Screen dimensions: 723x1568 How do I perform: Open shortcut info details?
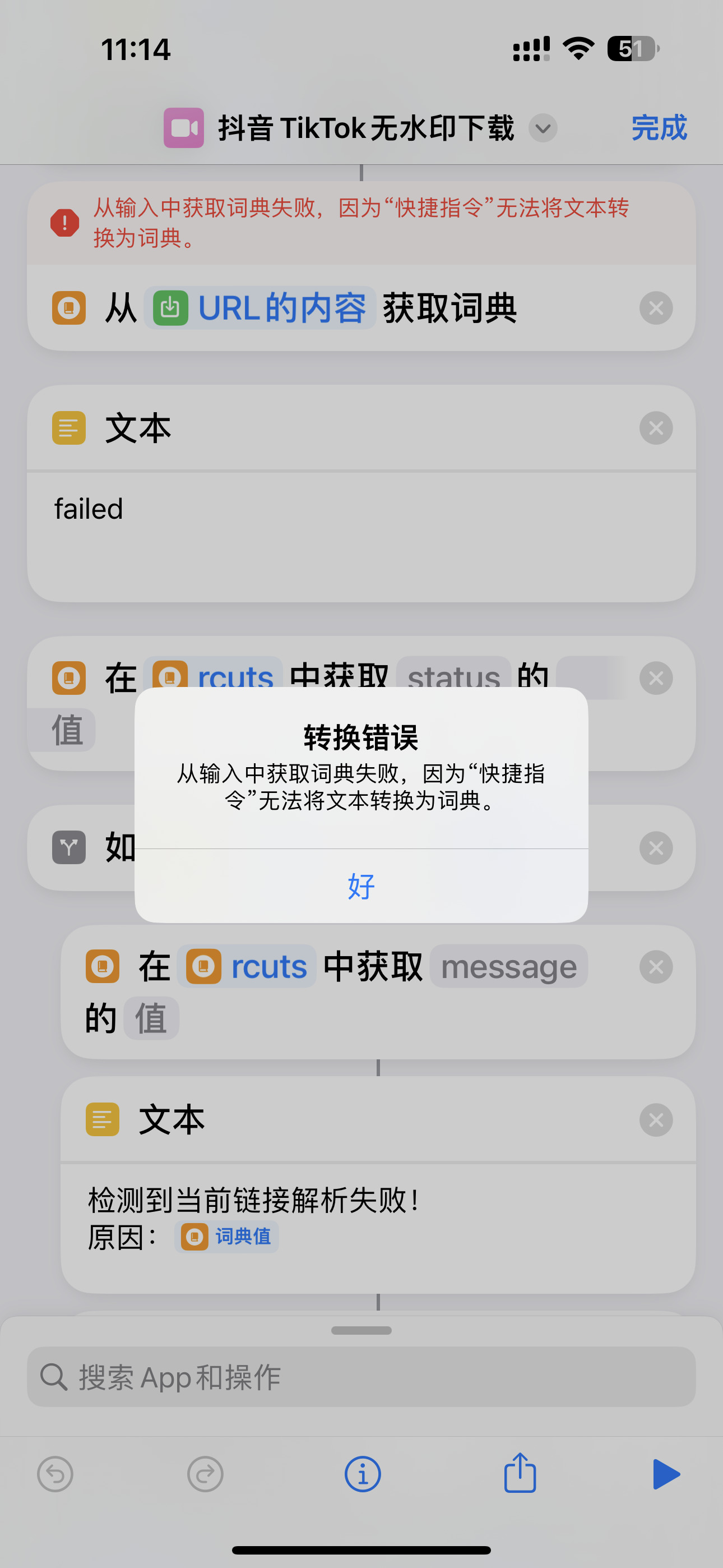(x=363, y=1474)
